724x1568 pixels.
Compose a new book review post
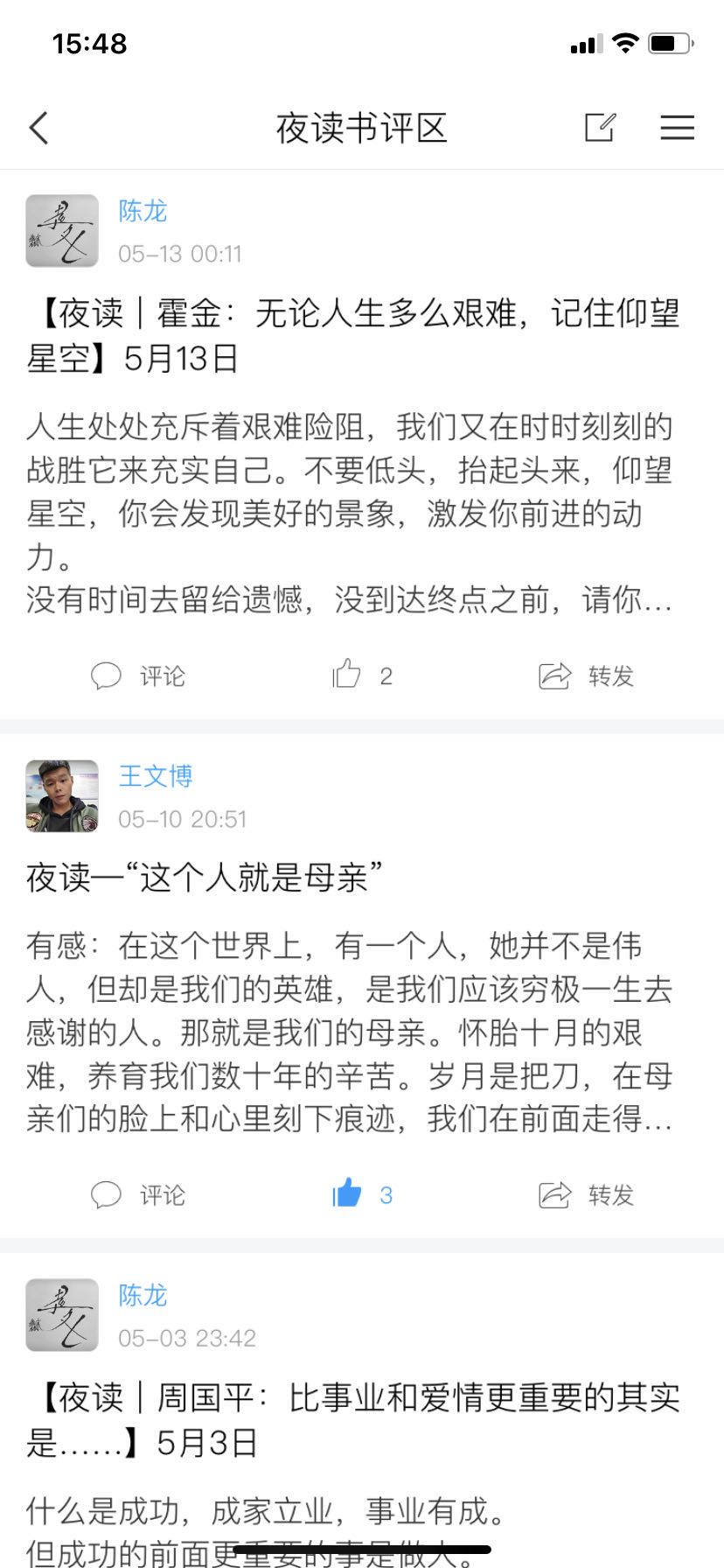pos(600,128)
